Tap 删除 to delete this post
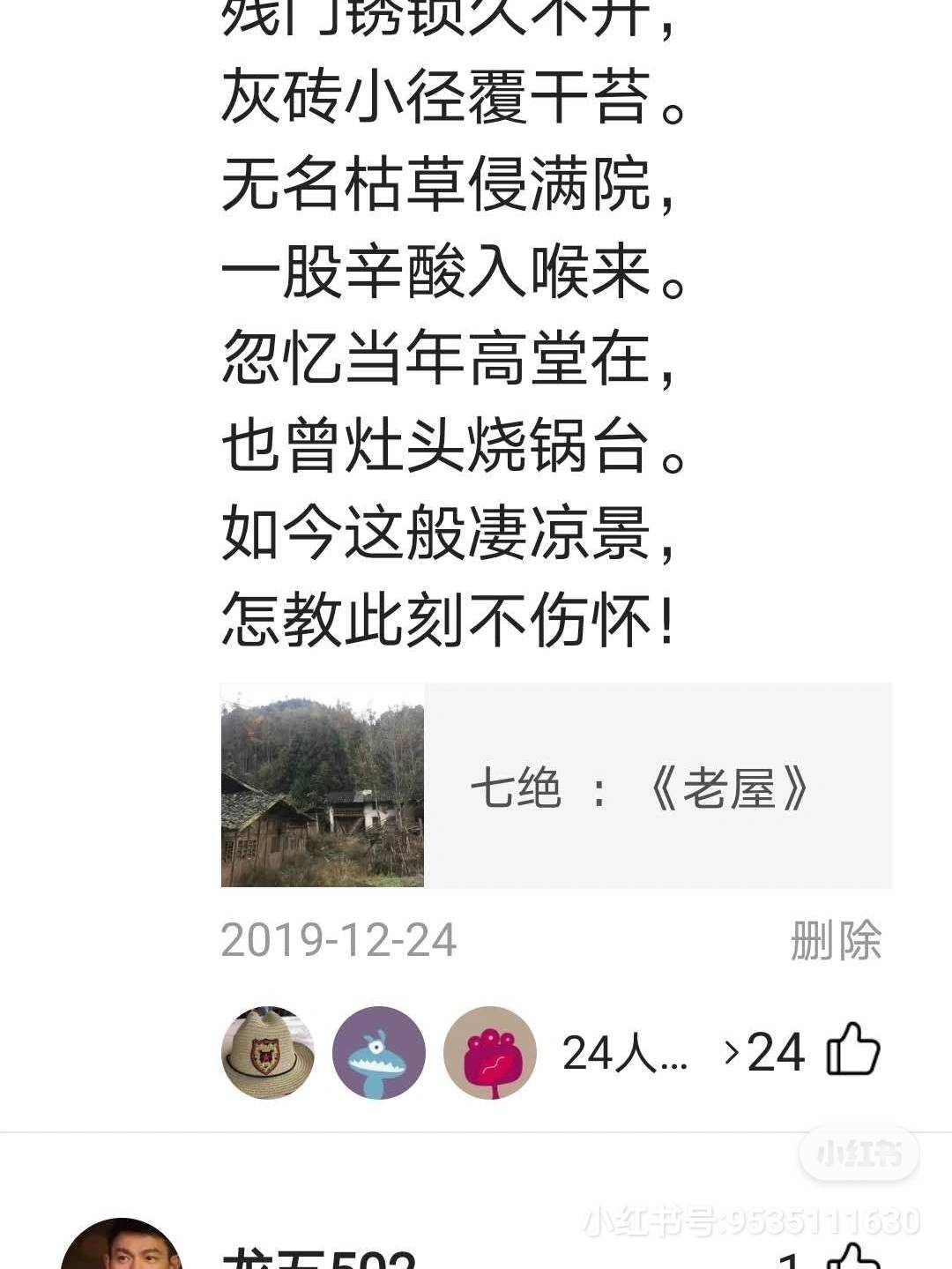Screen dimensions: 952x1269 click(835, 940)
